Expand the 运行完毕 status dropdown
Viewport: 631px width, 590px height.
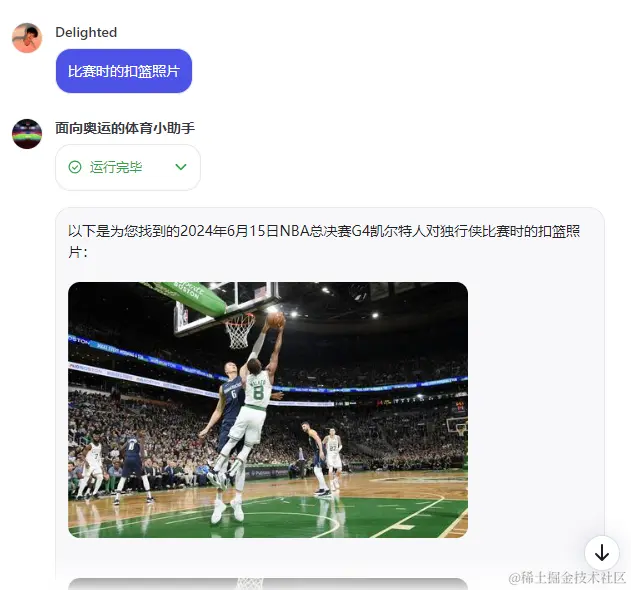click(x=181, y=167)
